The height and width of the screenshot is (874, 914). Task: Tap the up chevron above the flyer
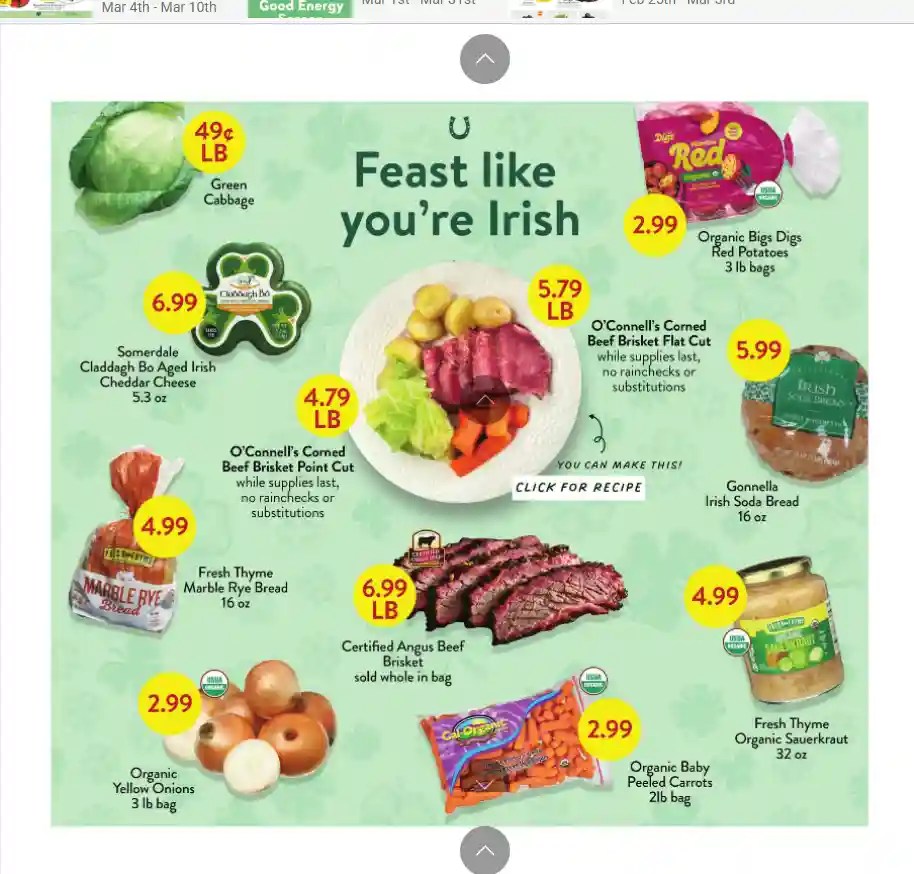pos(485,59)
